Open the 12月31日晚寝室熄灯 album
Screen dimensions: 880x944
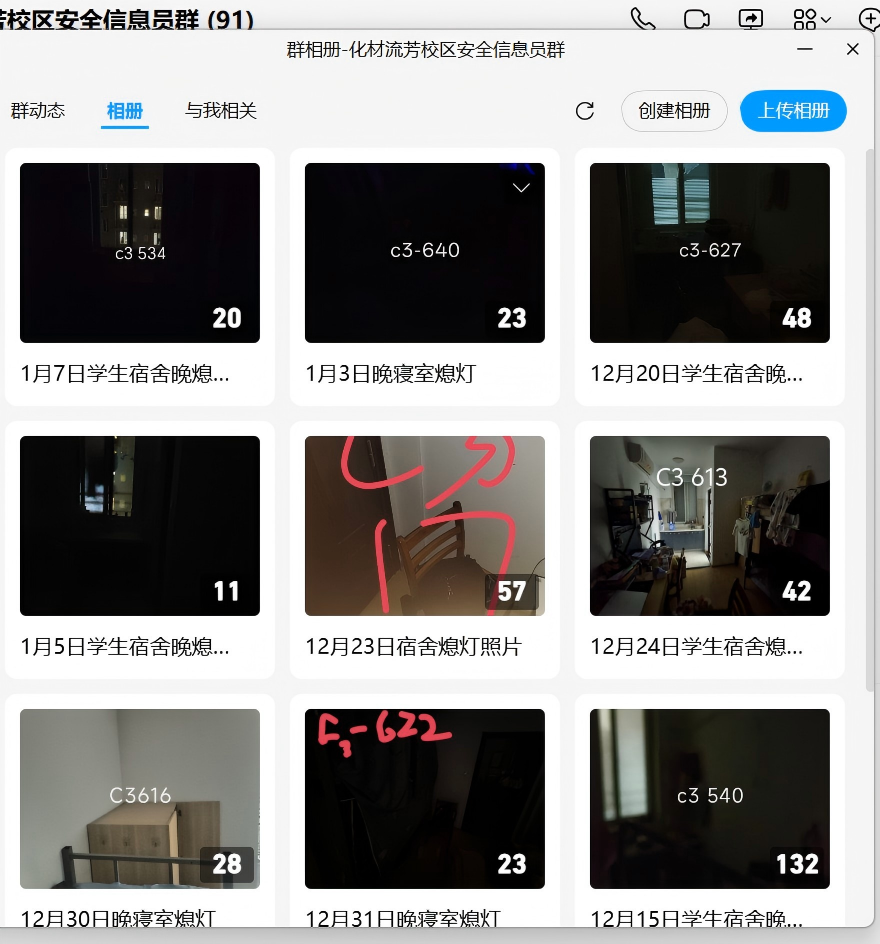(x=425, y=798)
